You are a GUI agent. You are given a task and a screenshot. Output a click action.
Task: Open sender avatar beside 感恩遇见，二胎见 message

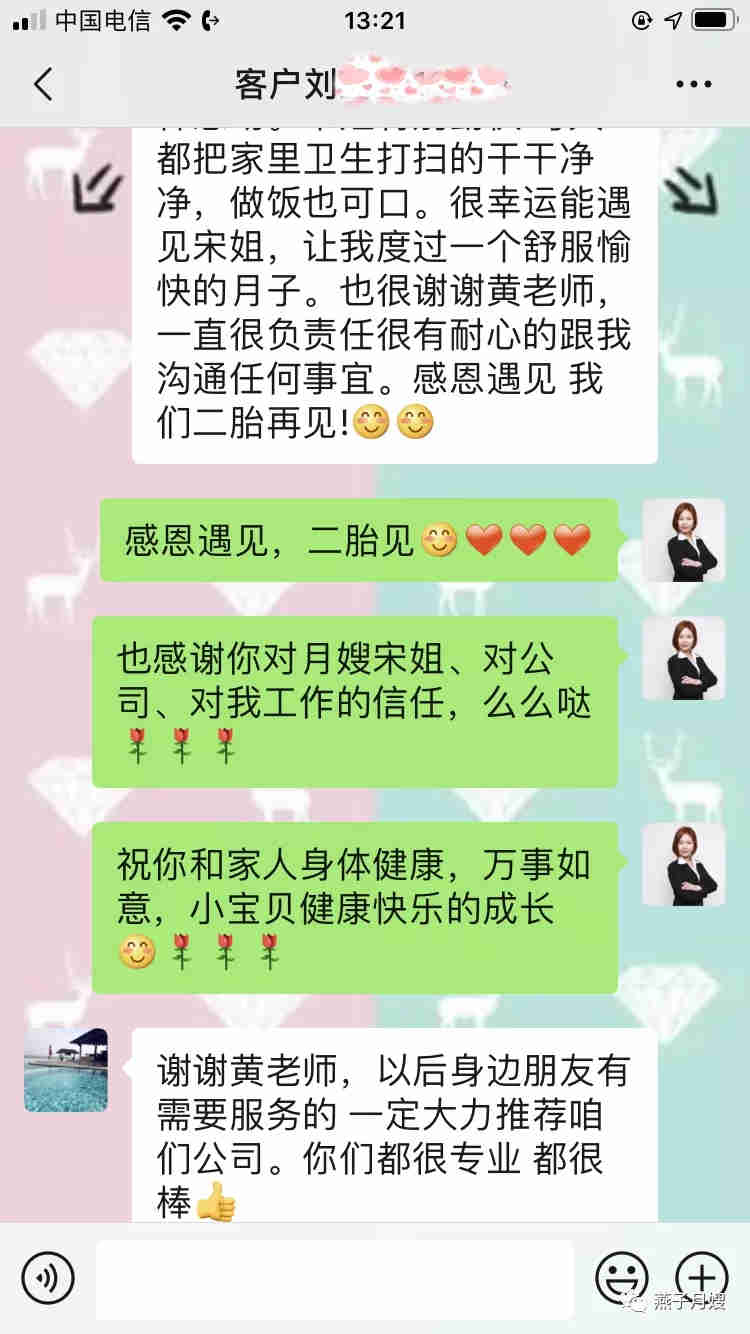(x=683, y=540)
